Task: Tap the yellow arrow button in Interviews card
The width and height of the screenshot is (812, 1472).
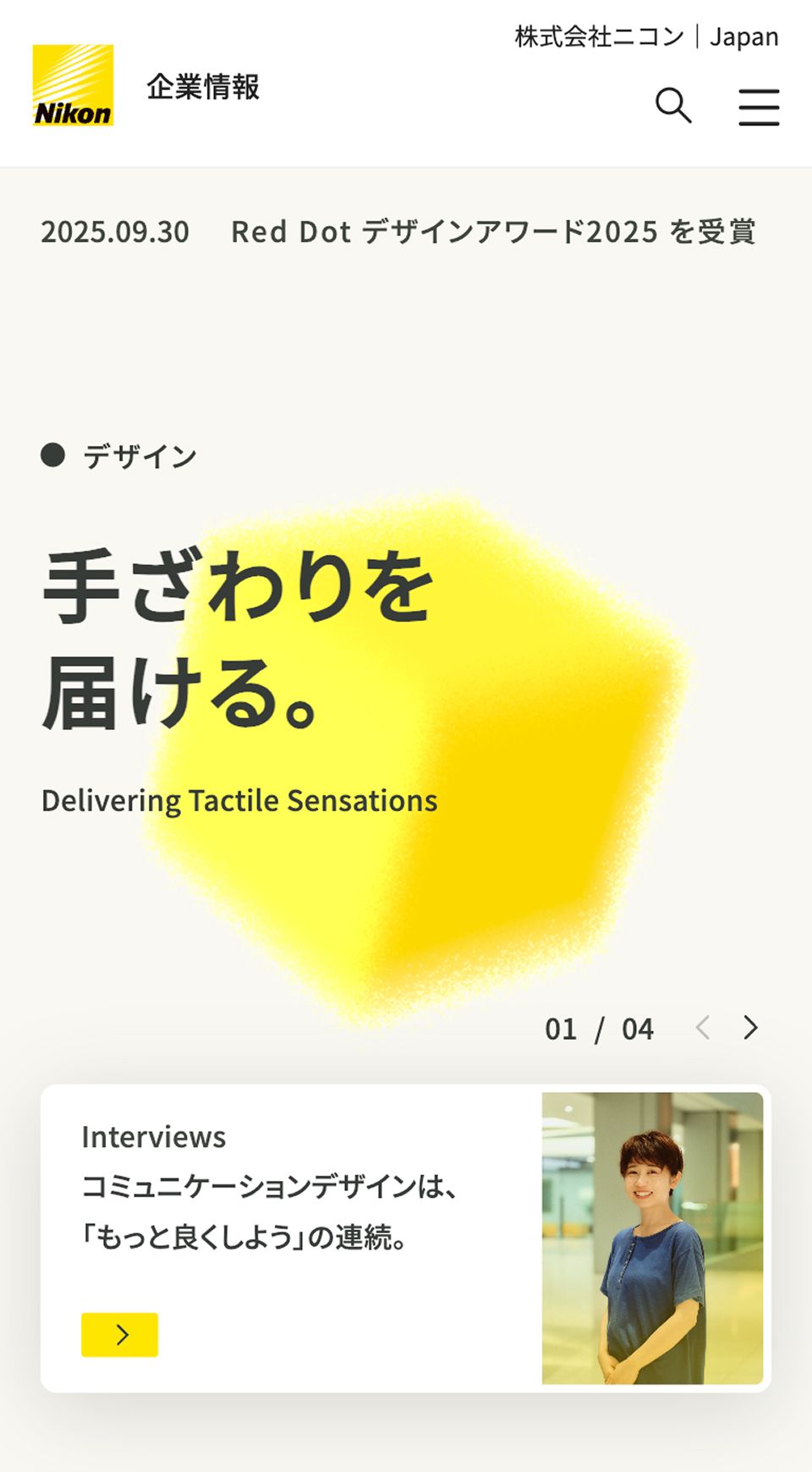Action: [119, 1334]
